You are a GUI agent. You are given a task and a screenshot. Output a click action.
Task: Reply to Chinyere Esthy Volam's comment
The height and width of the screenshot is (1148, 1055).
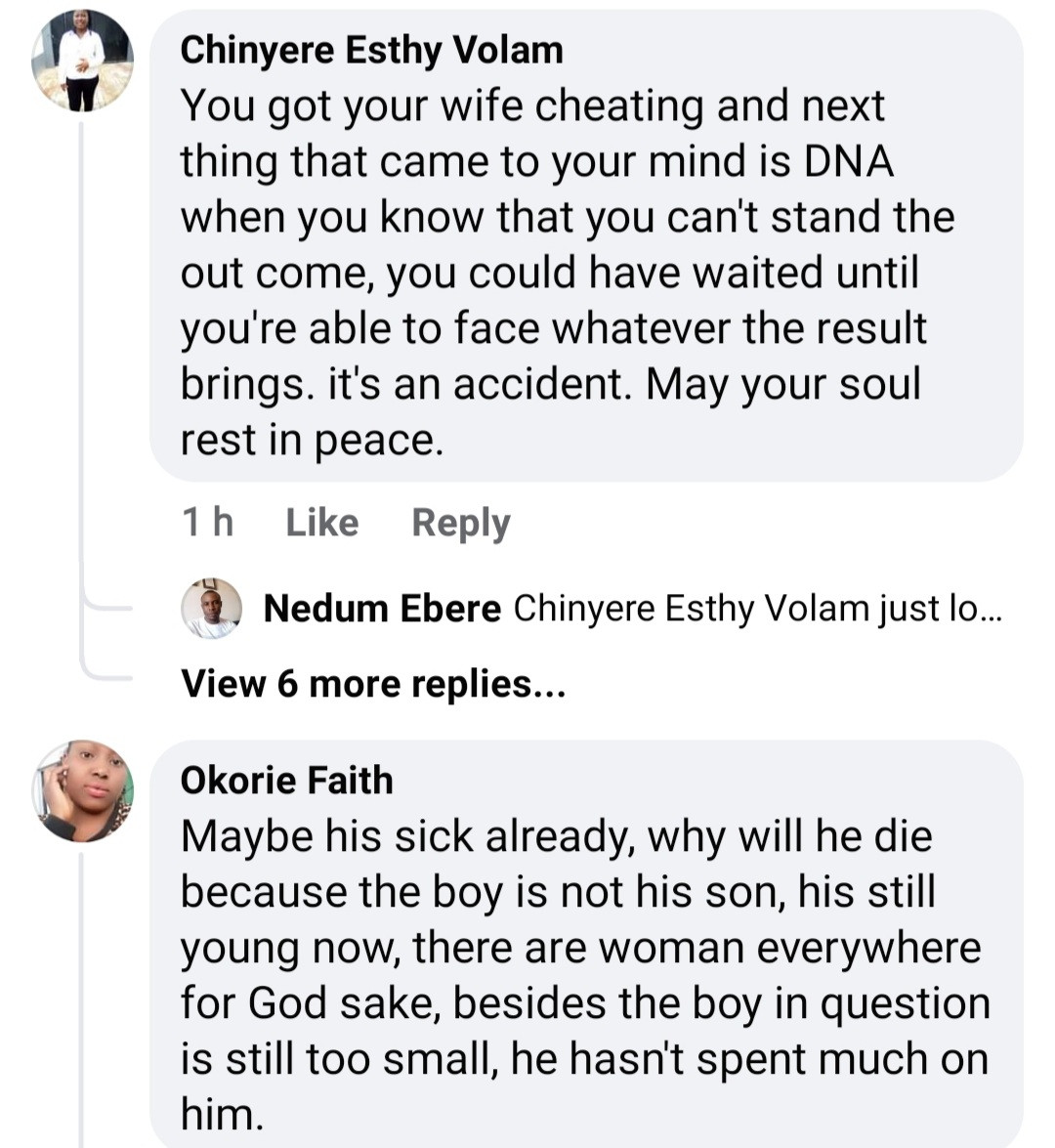click(460, 523)
